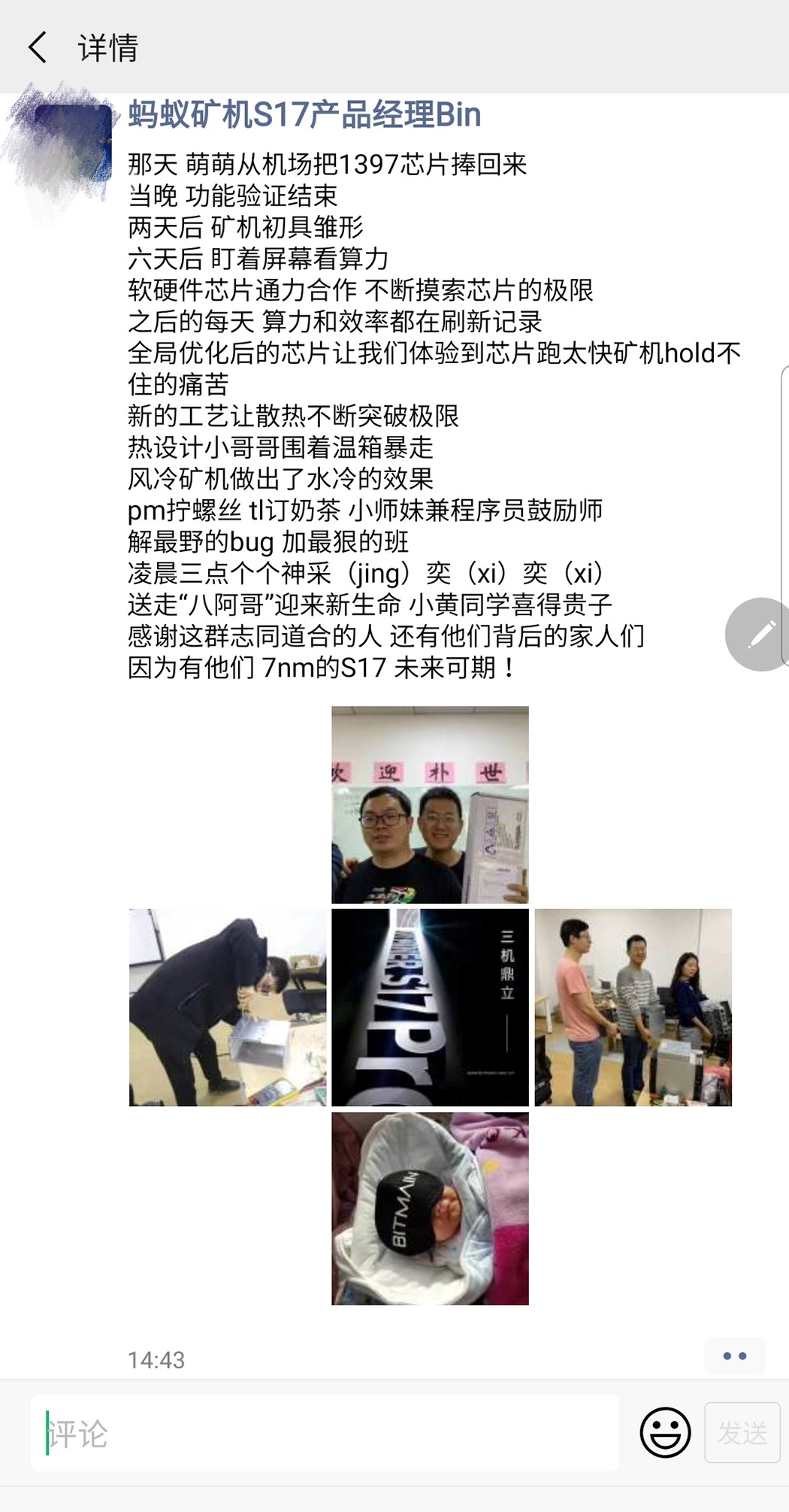789x1512 pixels.
Task: Open the emoji picker
Action: click(665, 1432)
